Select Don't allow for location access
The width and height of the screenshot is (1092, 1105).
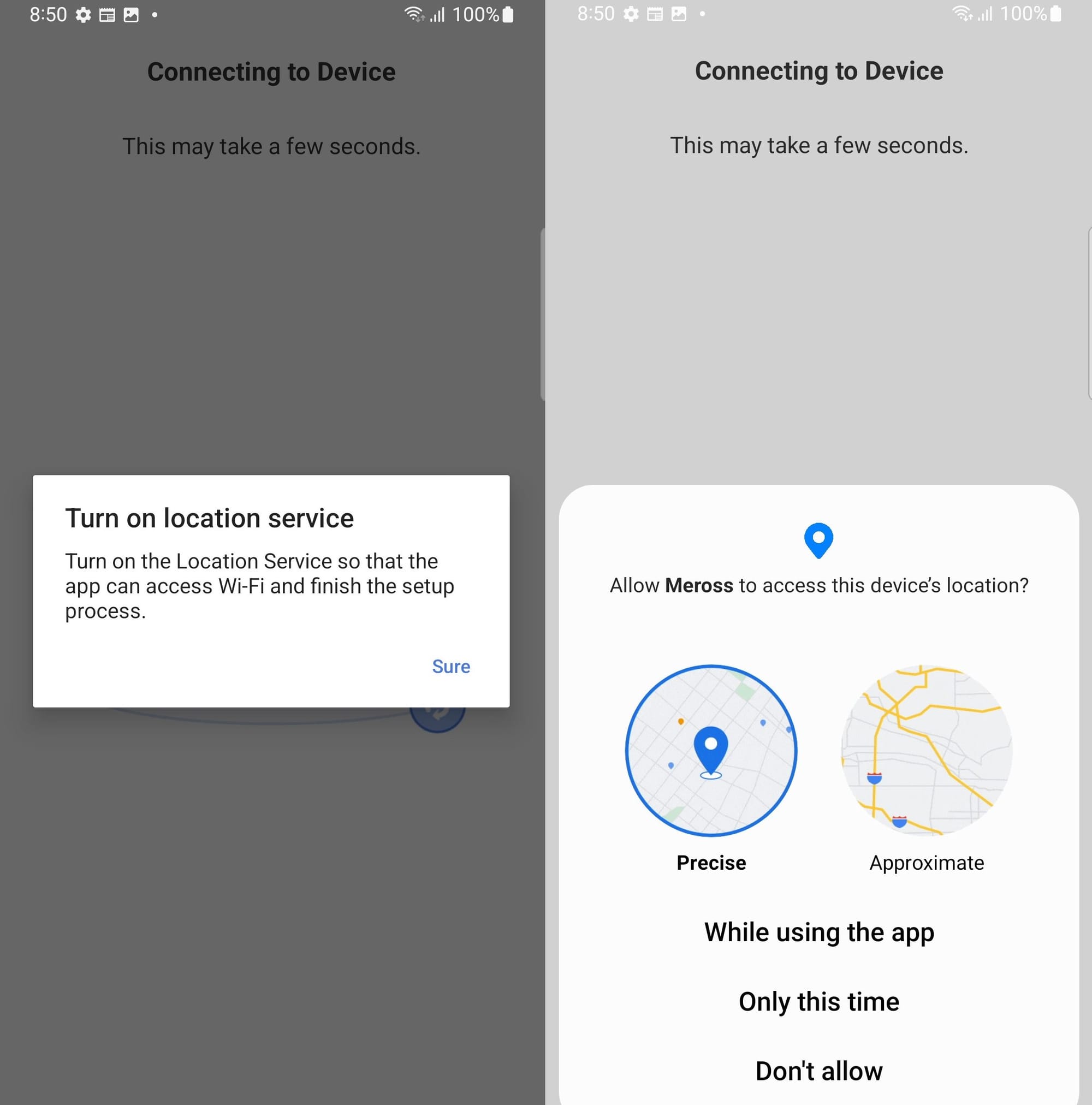click(x=818, y=1071)
